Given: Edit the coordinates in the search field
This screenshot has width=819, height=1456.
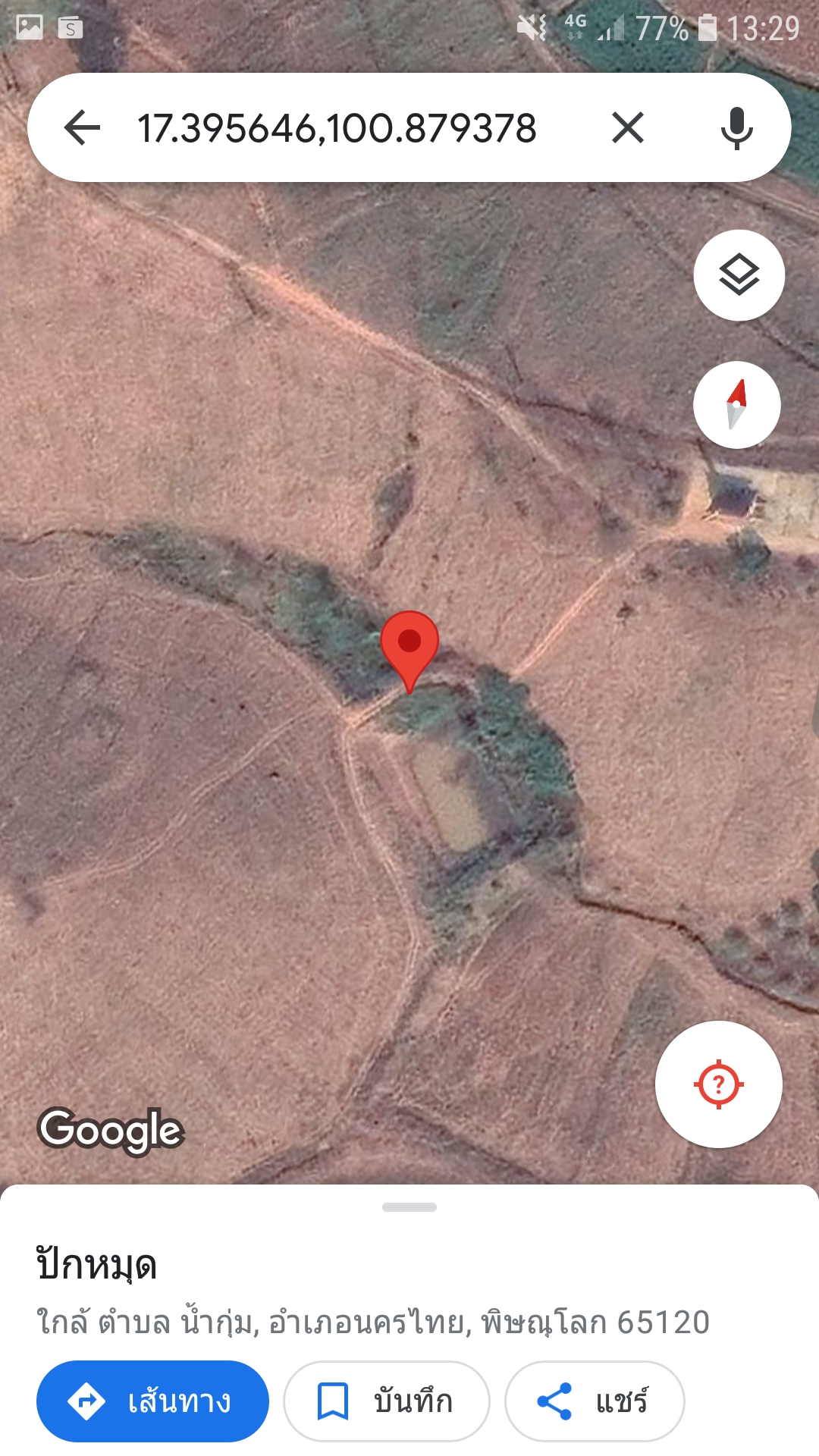Looking at the screenshot, I should pos(337,127).
